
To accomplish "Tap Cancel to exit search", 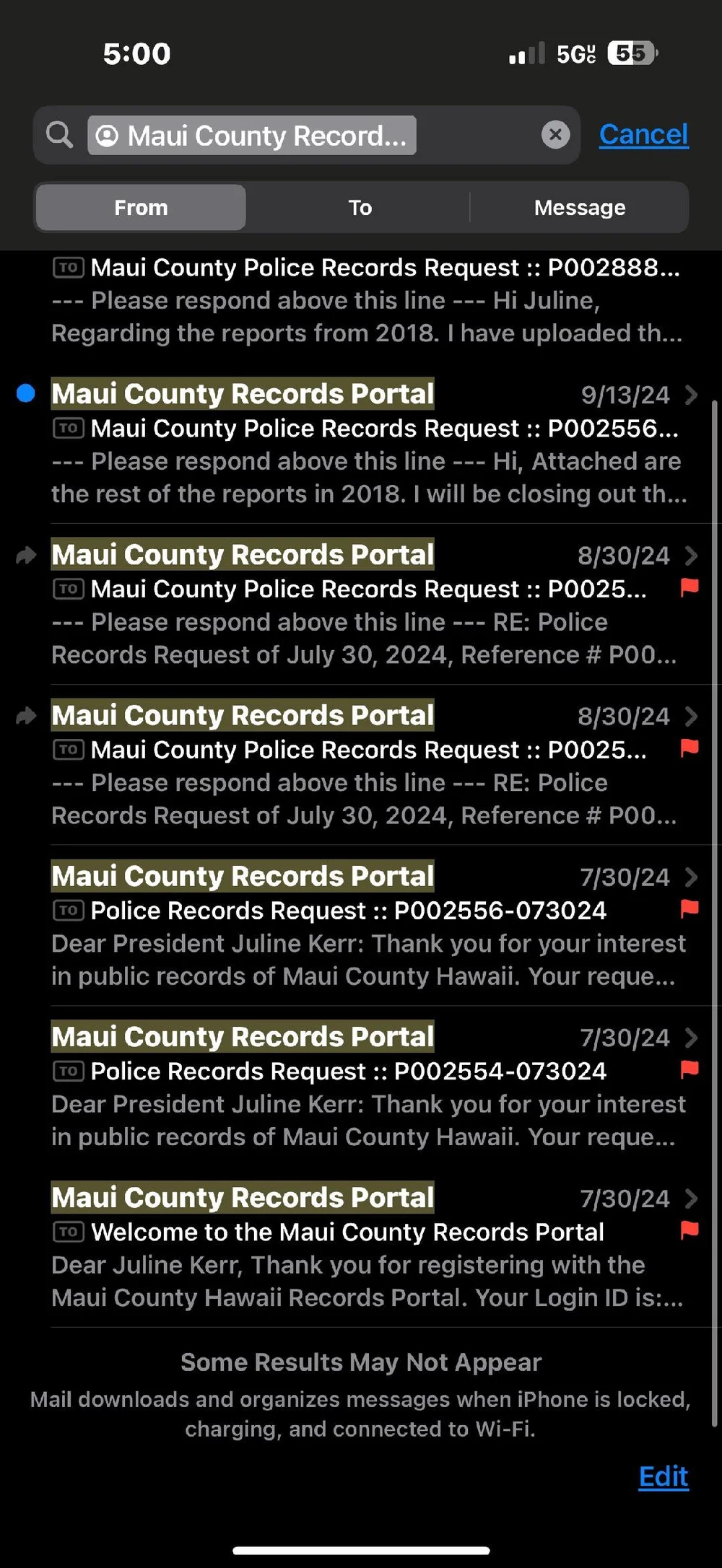I will coord(643,135).
